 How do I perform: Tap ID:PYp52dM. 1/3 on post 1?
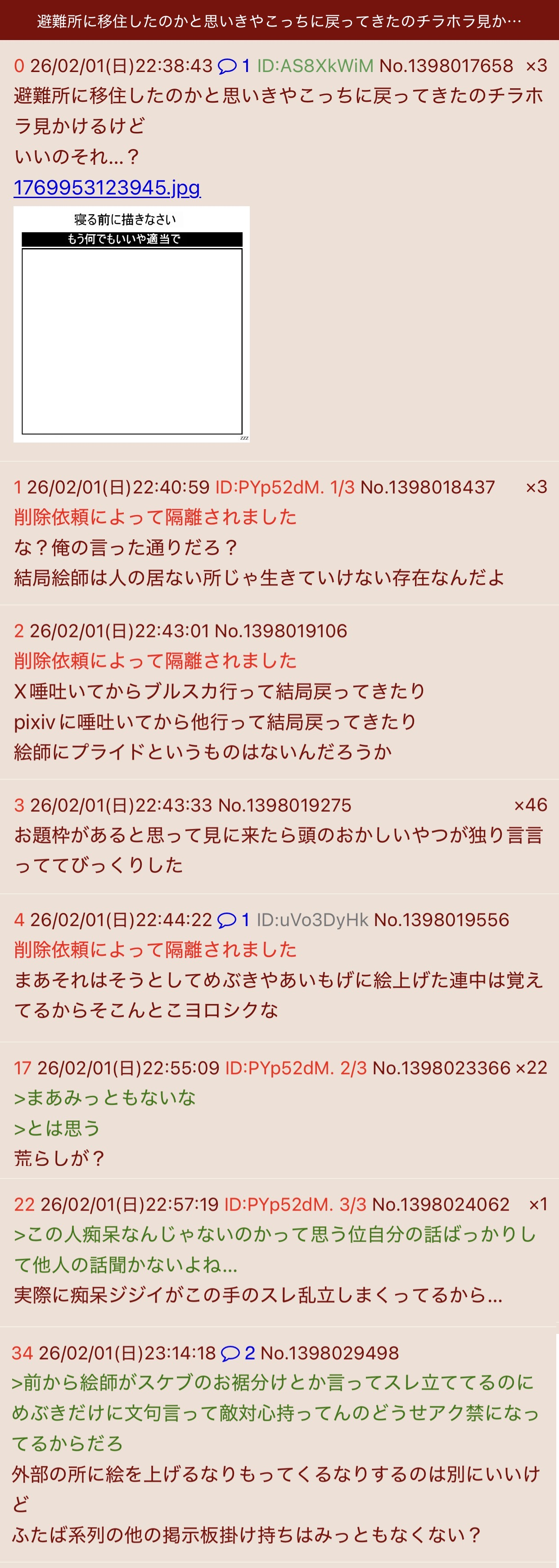pos(284,487)
